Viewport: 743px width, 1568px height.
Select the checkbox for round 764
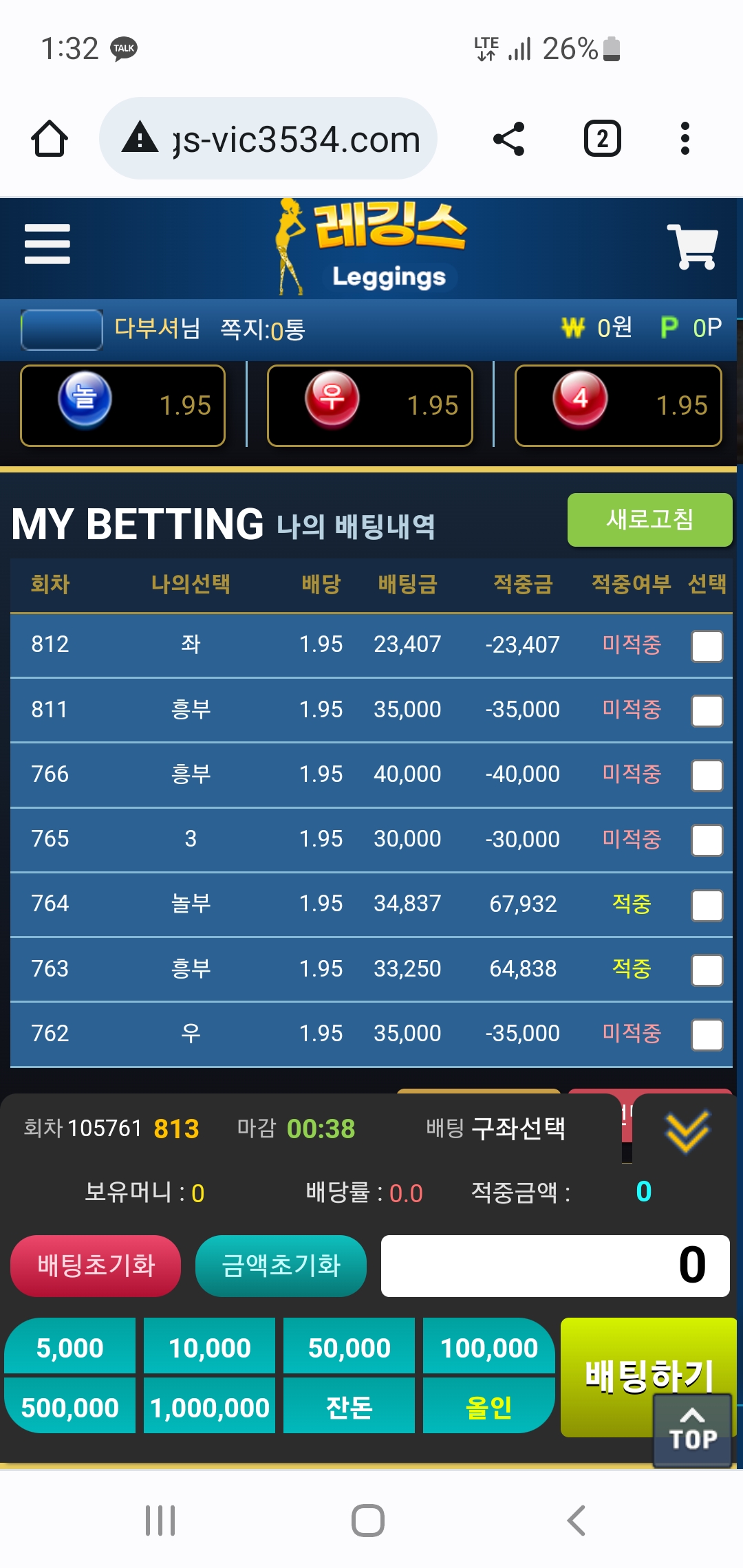[707, 905]
